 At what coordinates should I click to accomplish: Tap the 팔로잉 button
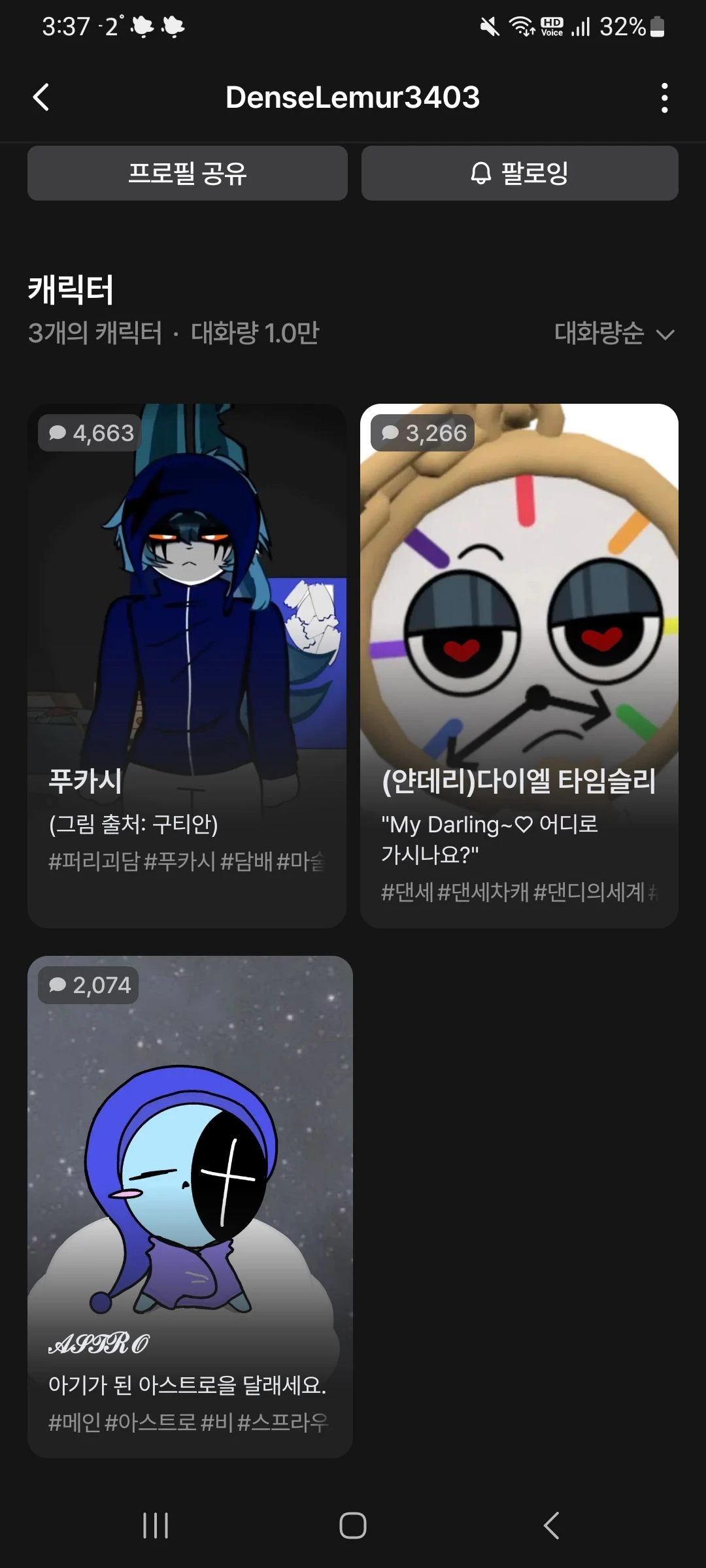tap(520, 173)
